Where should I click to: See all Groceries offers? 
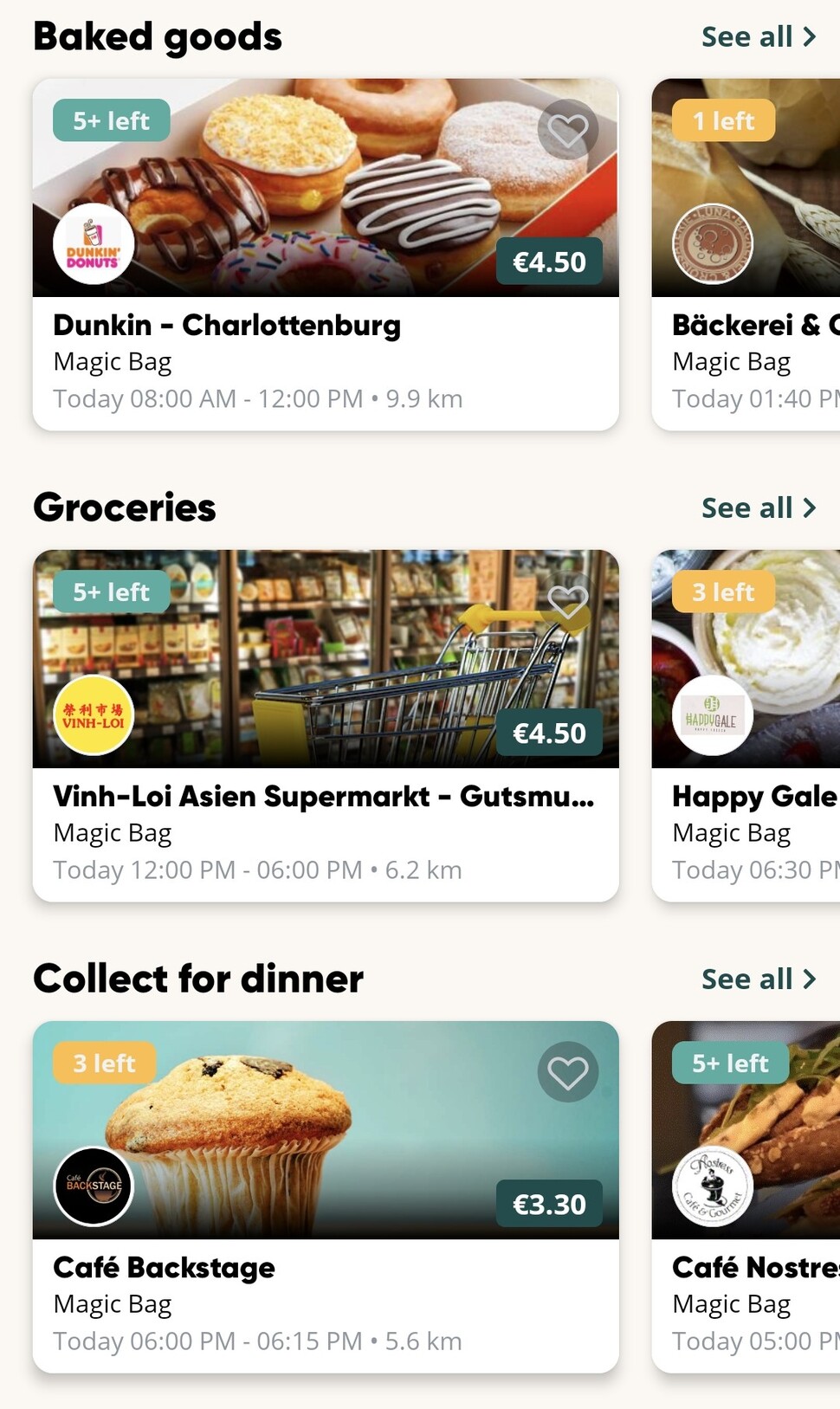pyautogui.click(x=758, y=508)
